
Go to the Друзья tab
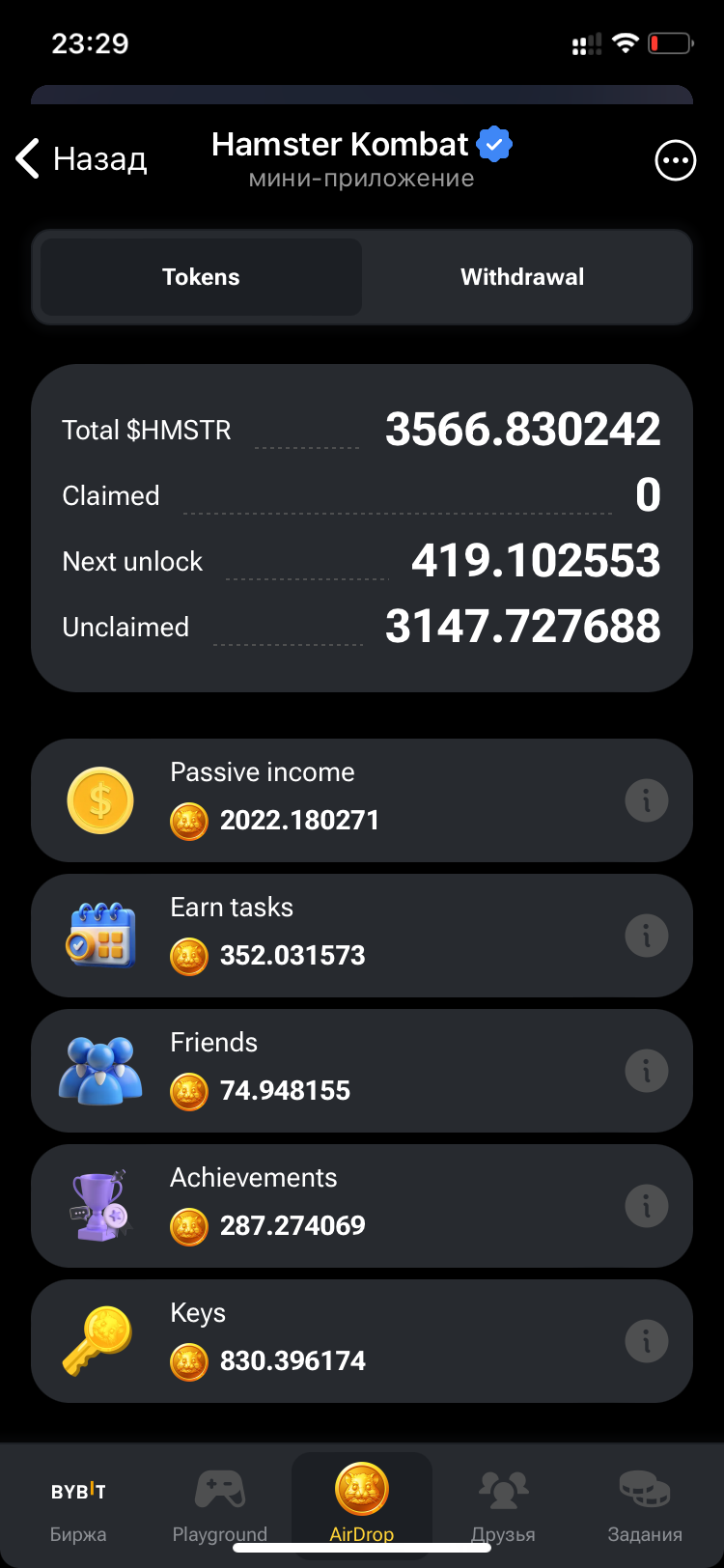(503, 1506)
